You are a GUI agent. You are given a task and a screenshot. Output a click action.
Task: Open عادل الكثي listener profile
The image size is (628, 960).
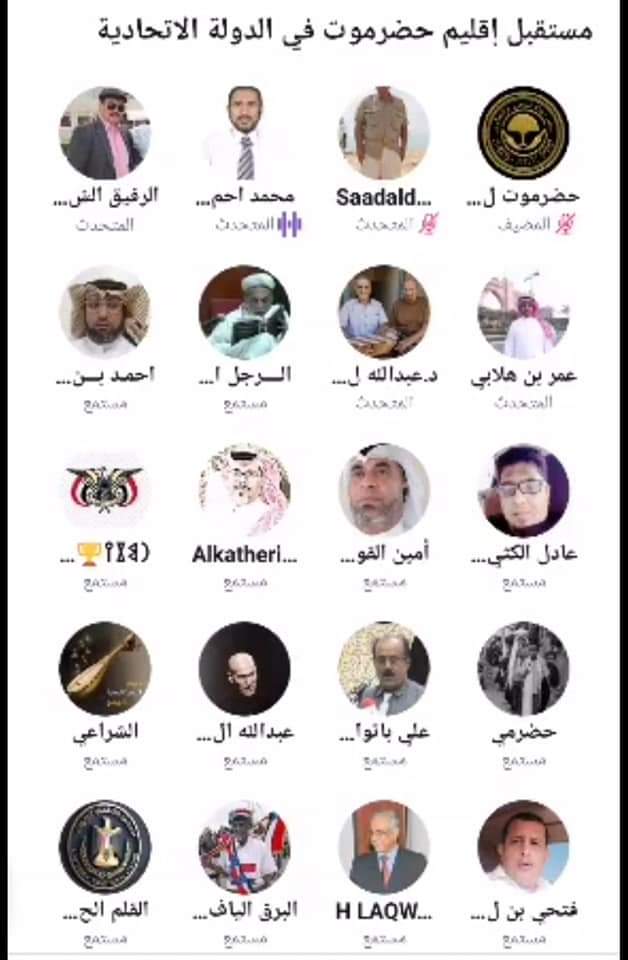pos(523,490)
